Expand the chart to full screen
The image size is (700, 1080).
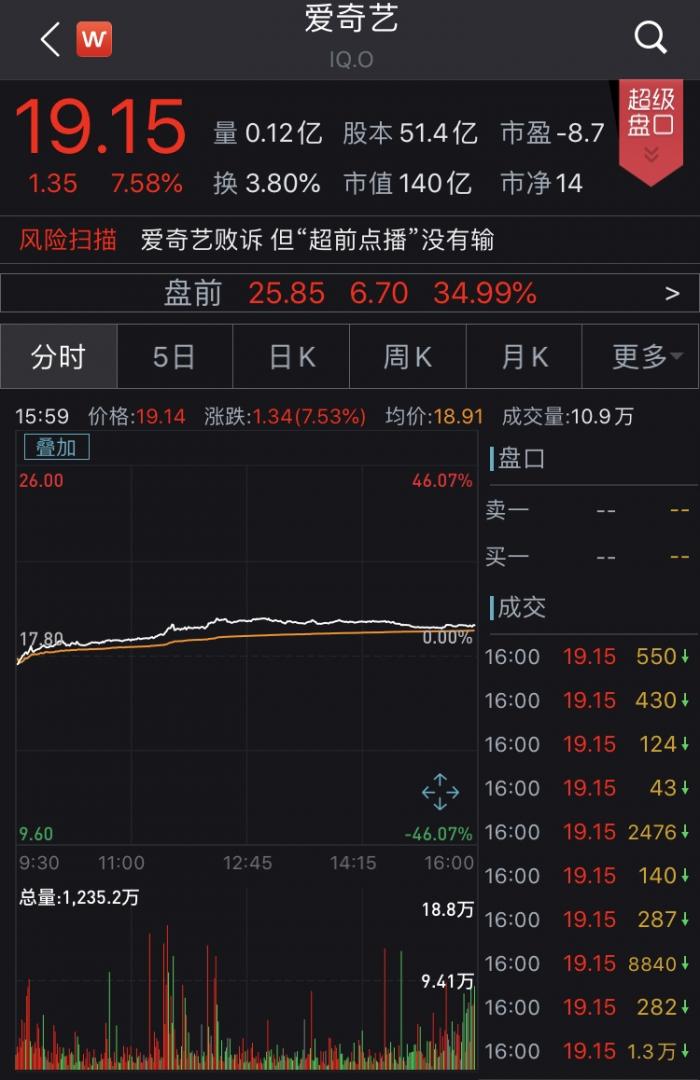439,792
